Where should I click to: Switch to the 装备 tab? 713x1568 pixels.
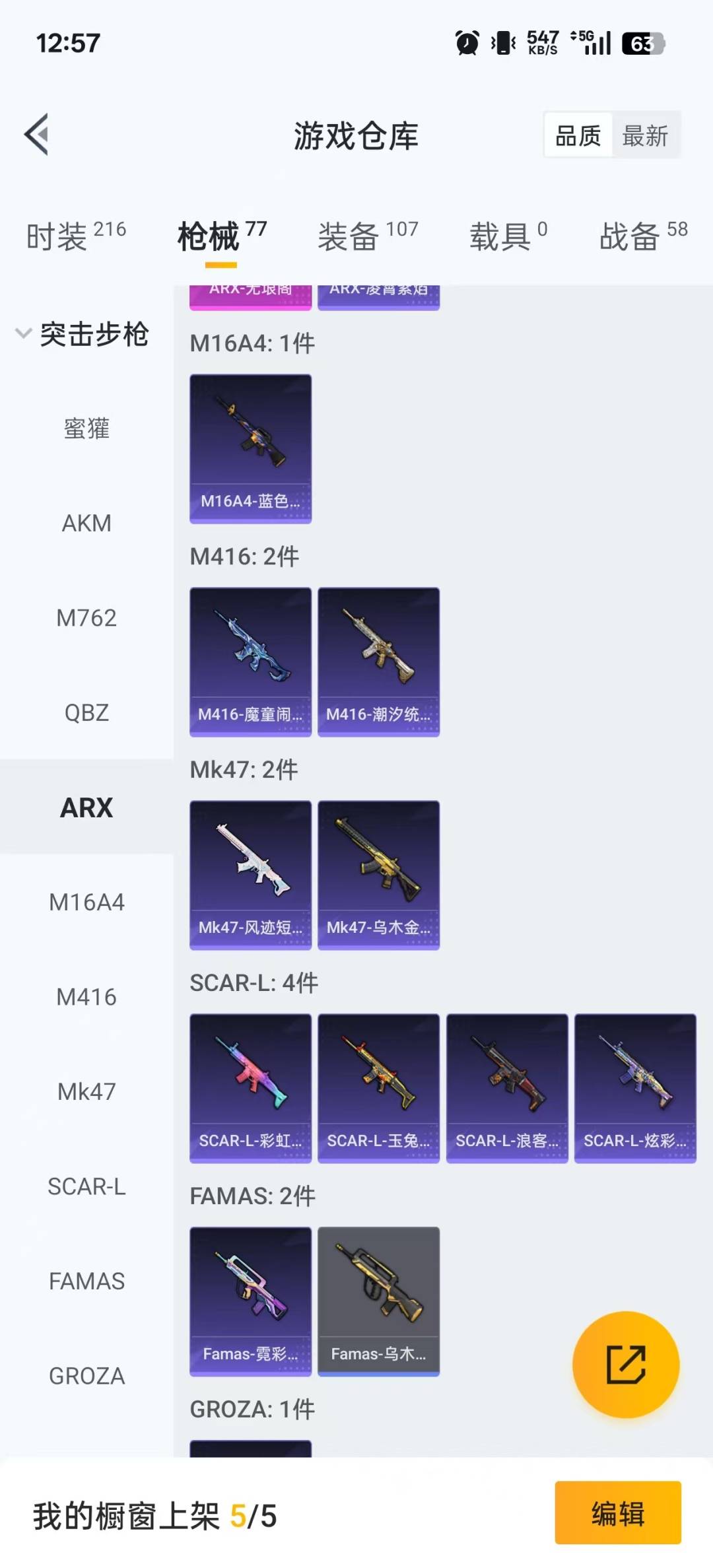[368, 236]
